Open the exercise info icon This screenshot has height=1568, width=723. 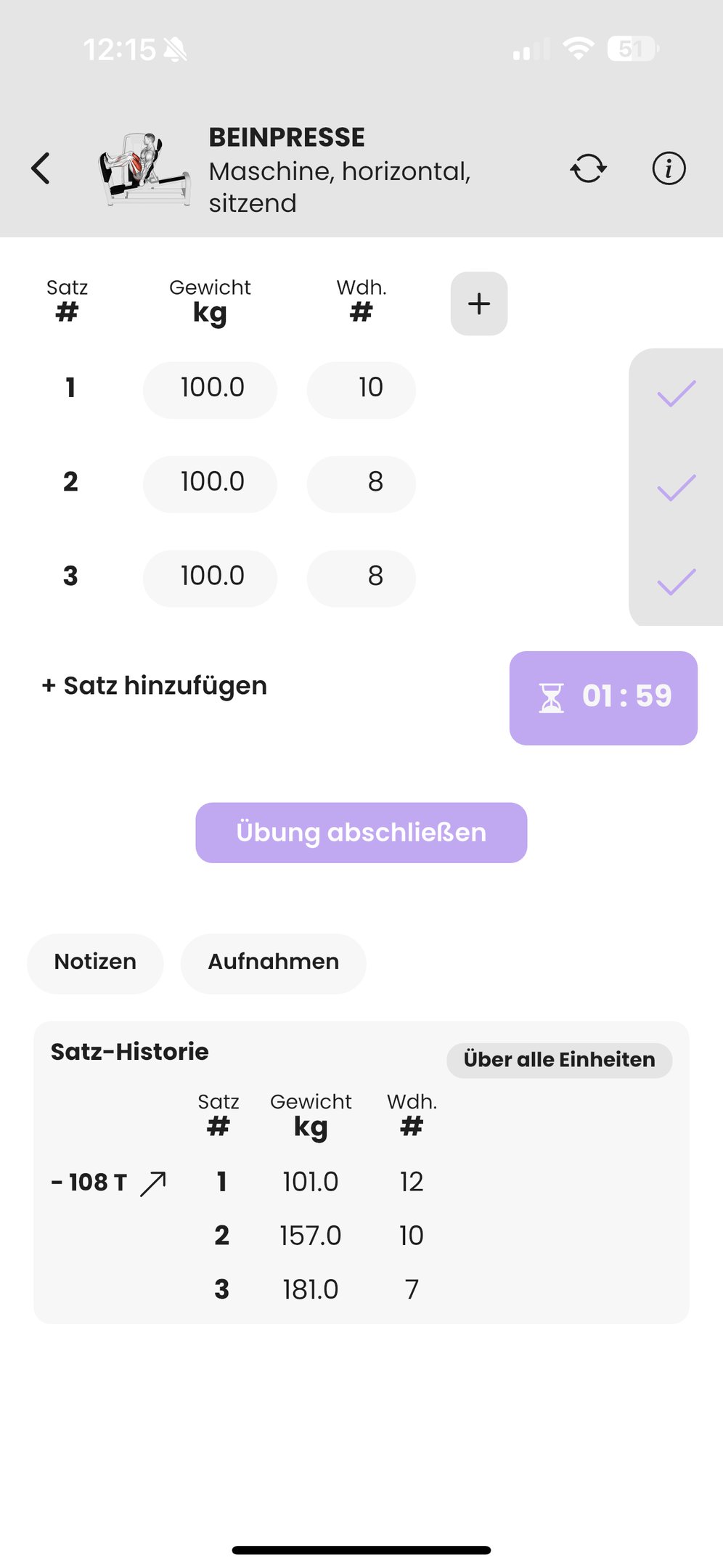(669, 168)
